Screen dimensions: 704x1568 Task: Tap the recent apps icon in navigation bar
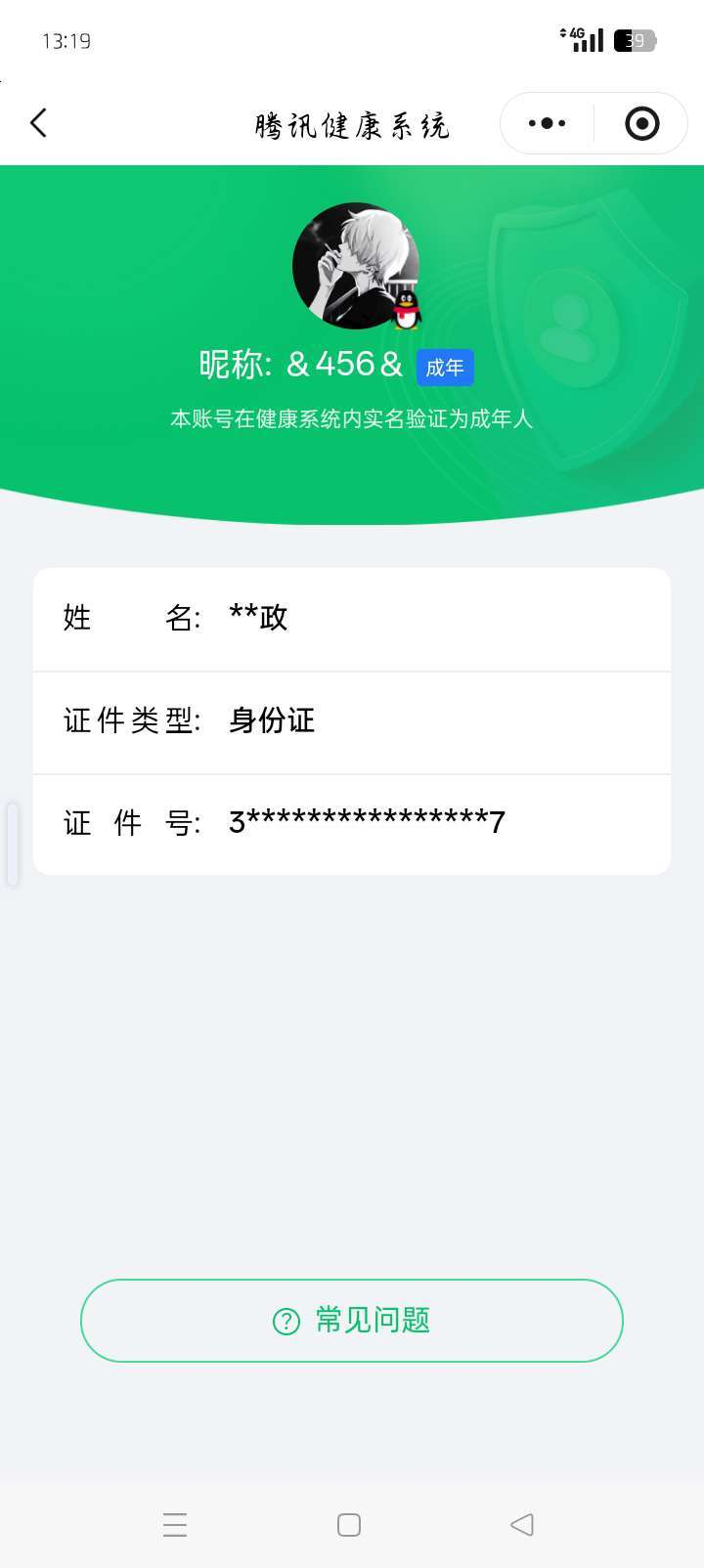(175, 1524)
